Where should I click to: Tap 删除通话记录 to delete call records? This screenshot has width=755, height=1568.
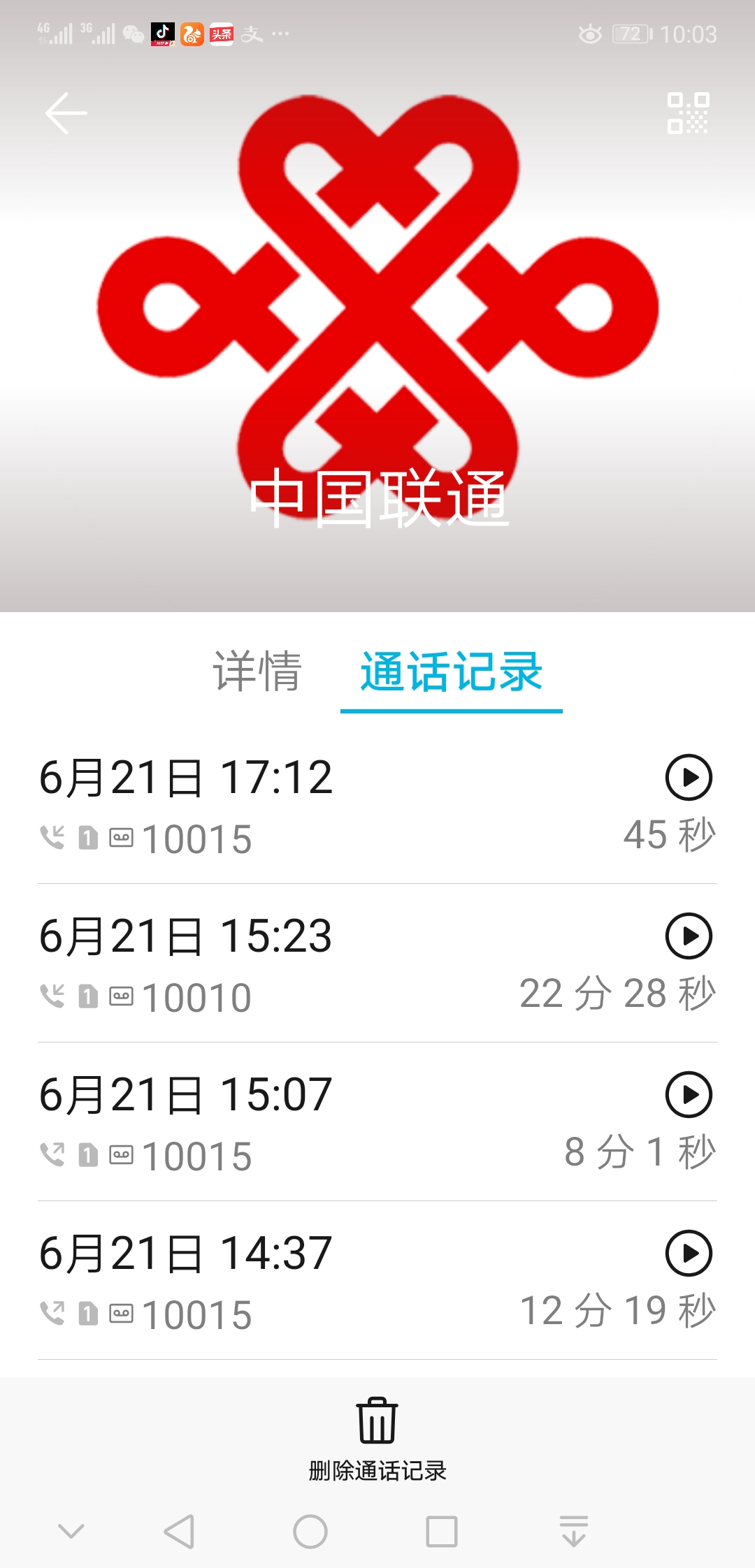[x=377, y=1439]
